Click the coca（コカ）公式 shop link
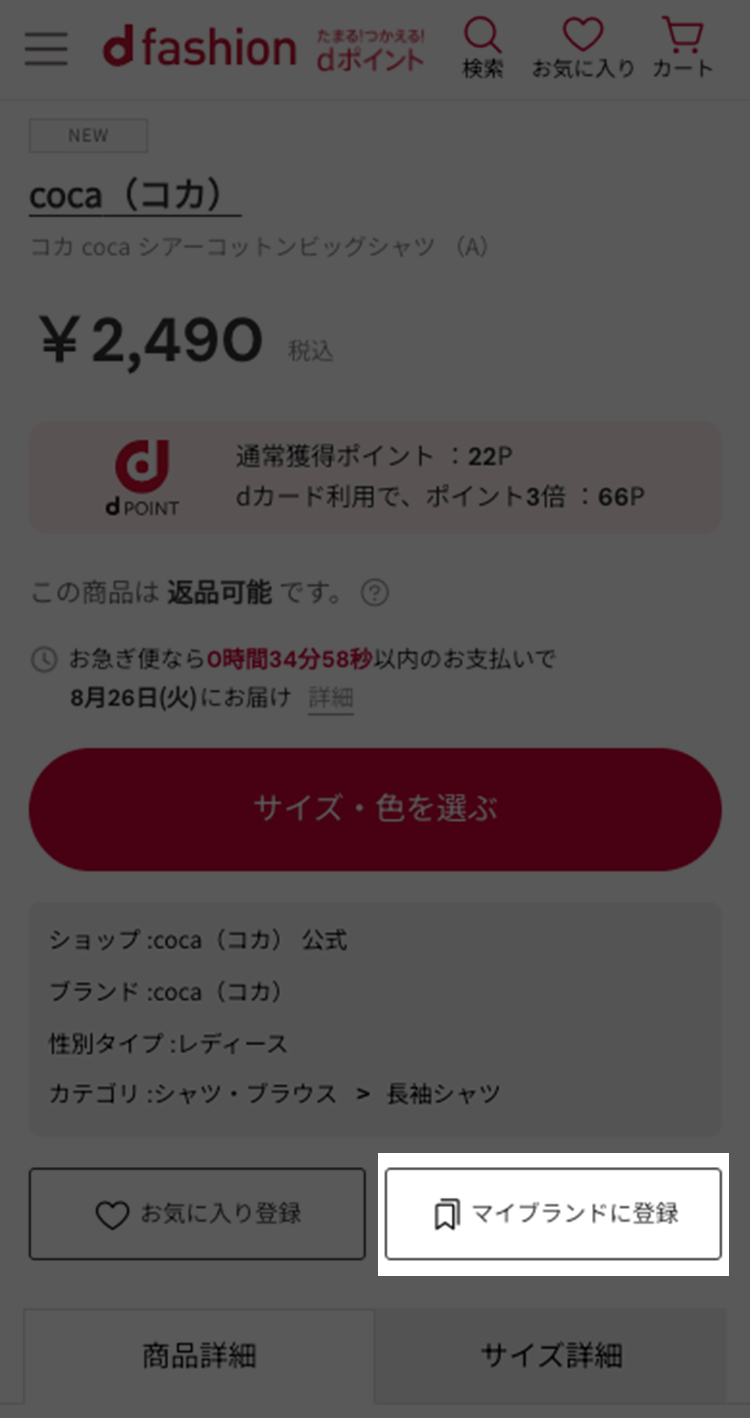The height and width of the screenshot is (1418, 750). 252,940
